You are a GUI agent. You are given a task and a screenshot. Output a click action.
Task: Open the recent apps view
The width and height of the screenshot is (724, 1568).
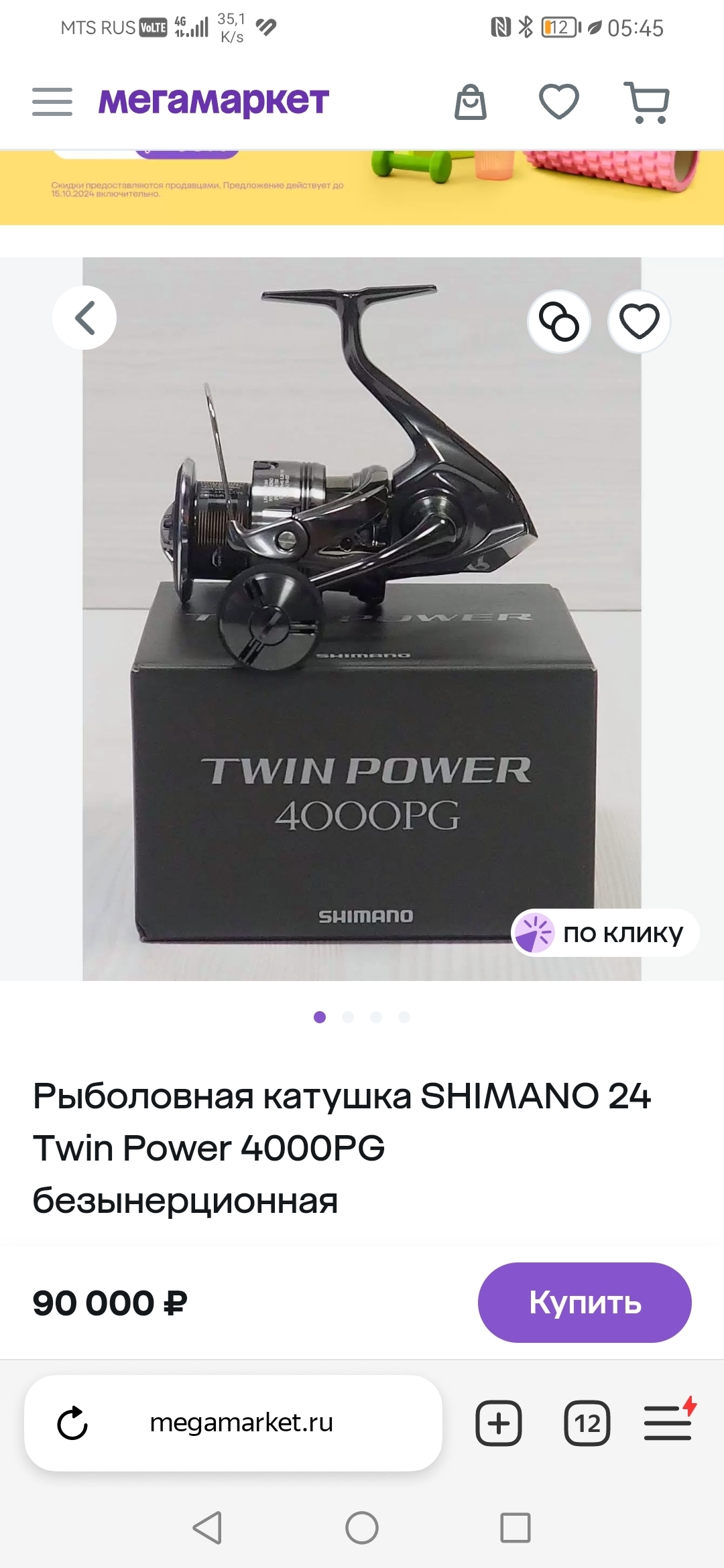(x=516, y=1528)
